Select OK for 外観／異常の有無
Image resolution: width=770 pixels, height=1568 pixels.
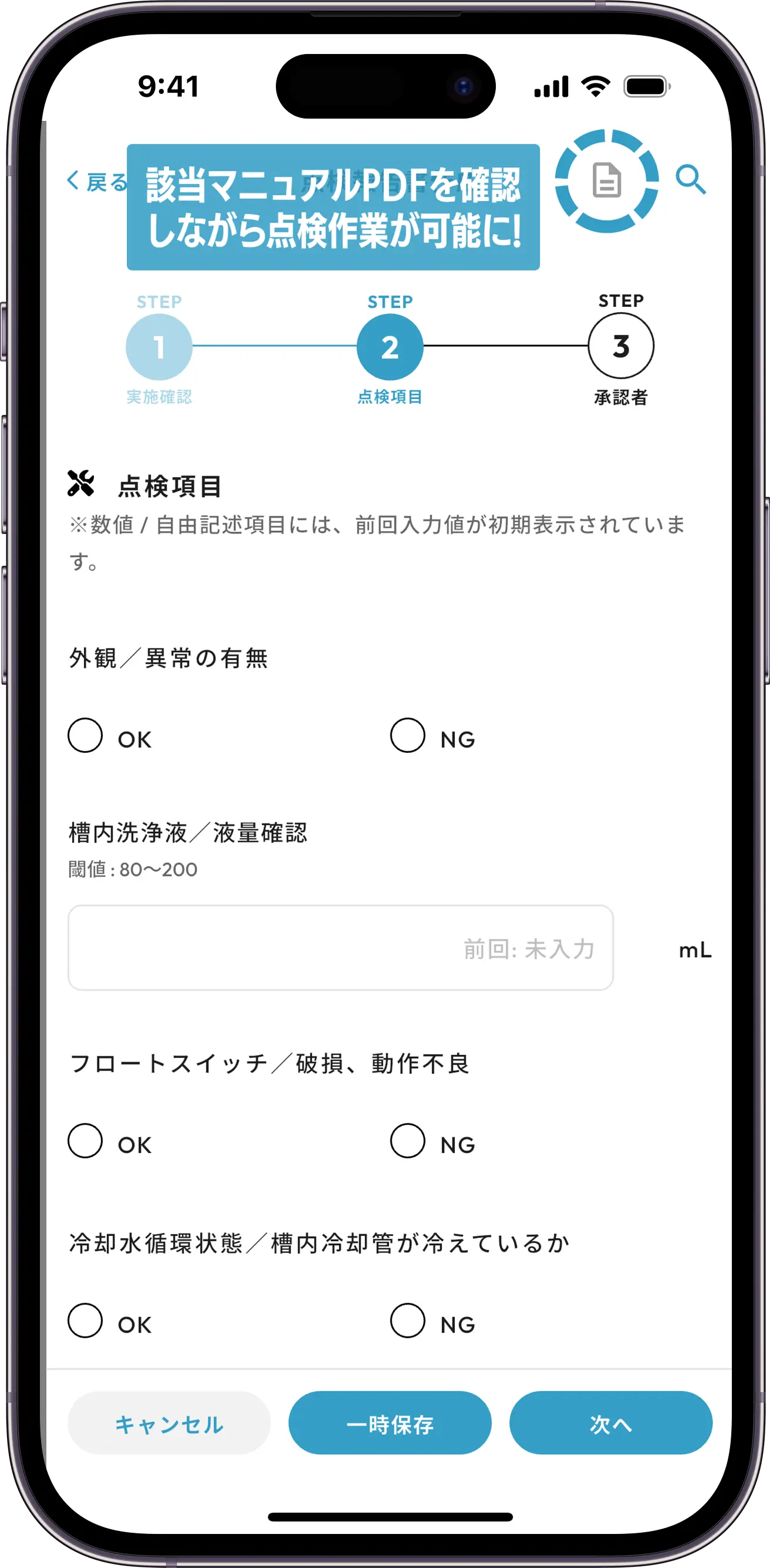(x=85, y=736)
